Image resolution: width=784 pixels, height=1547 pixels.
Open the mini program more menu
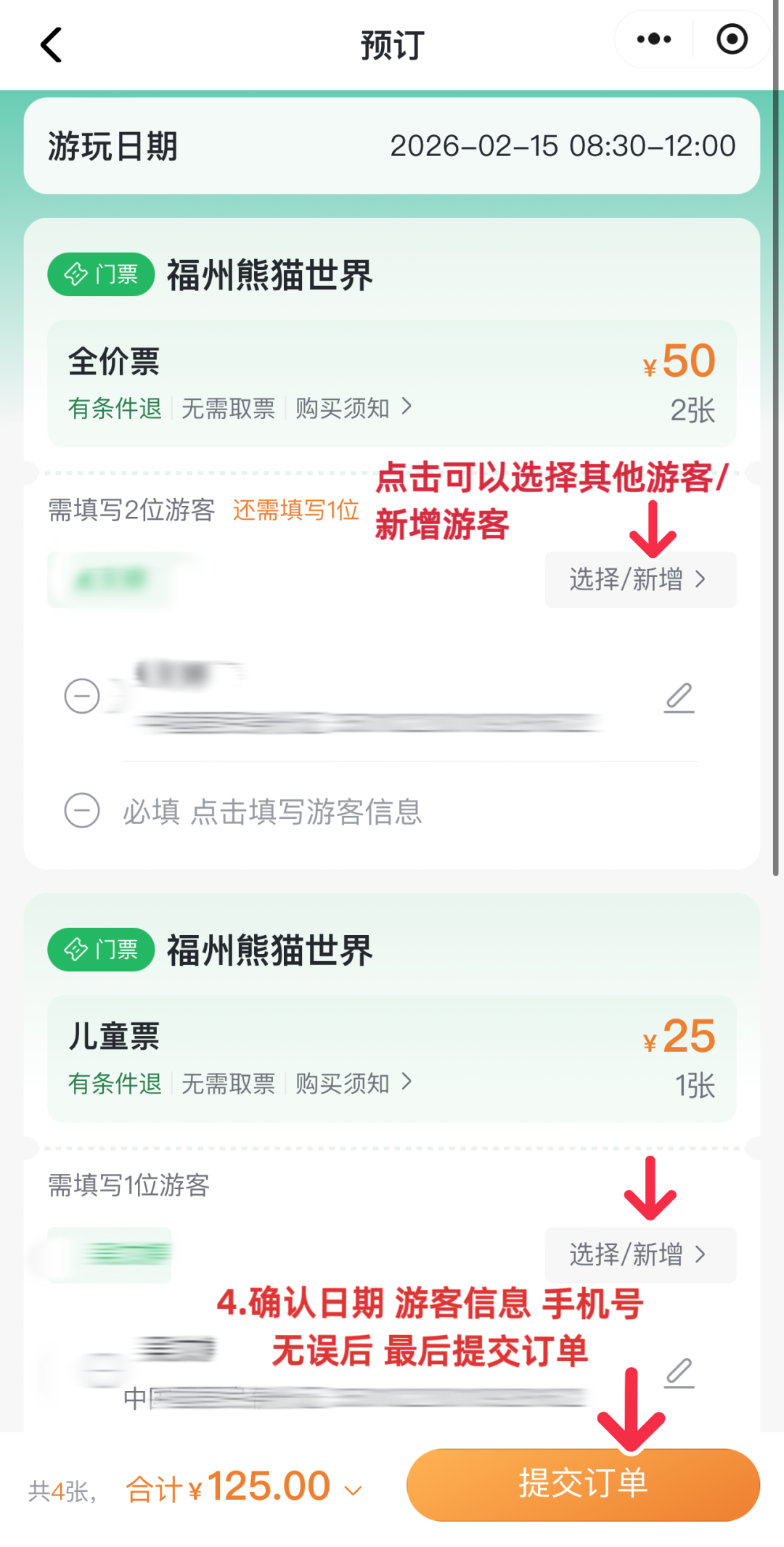(x=653, y=39)
